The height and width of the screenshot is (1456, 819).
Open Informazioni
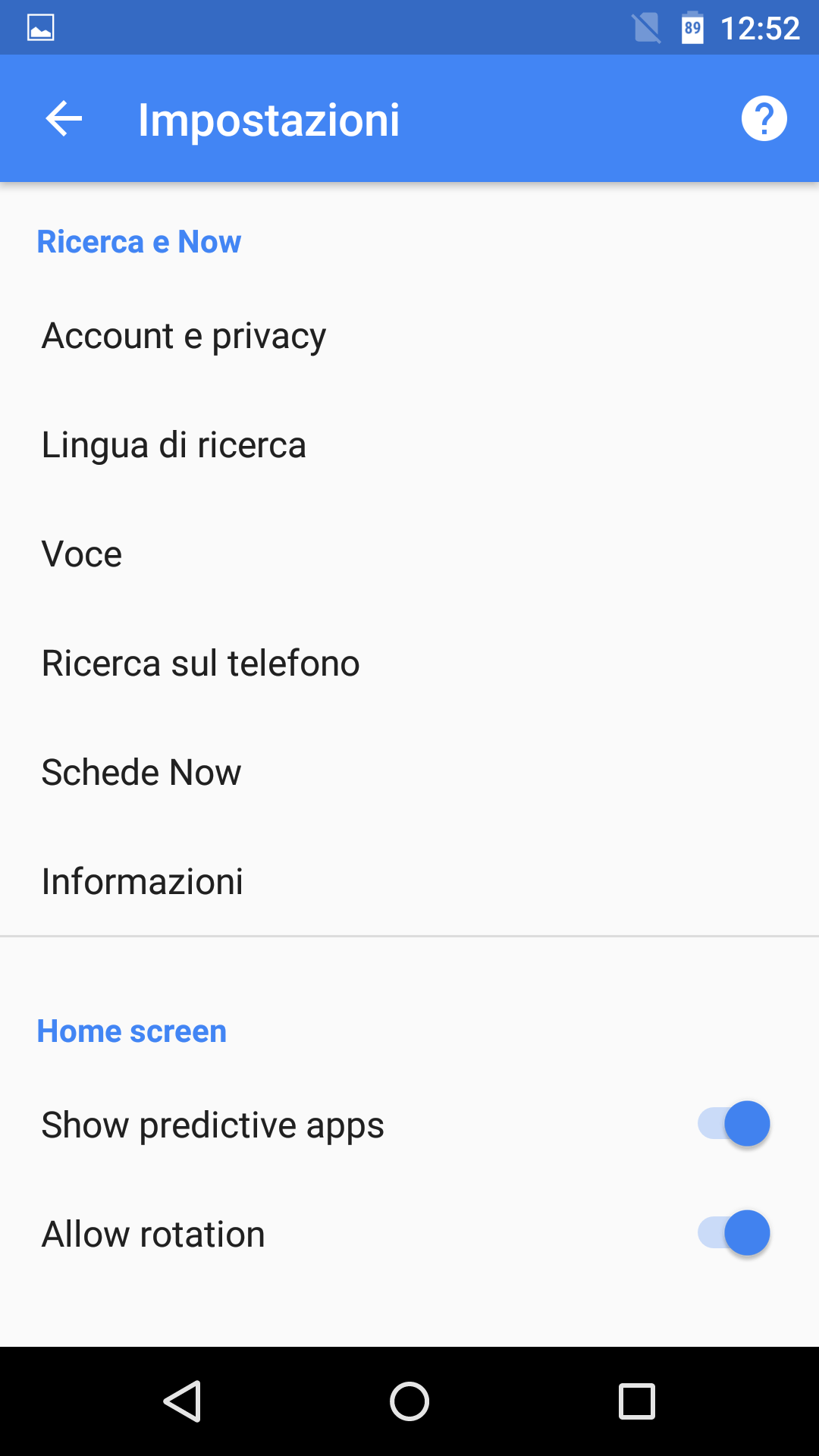(409, 882)
